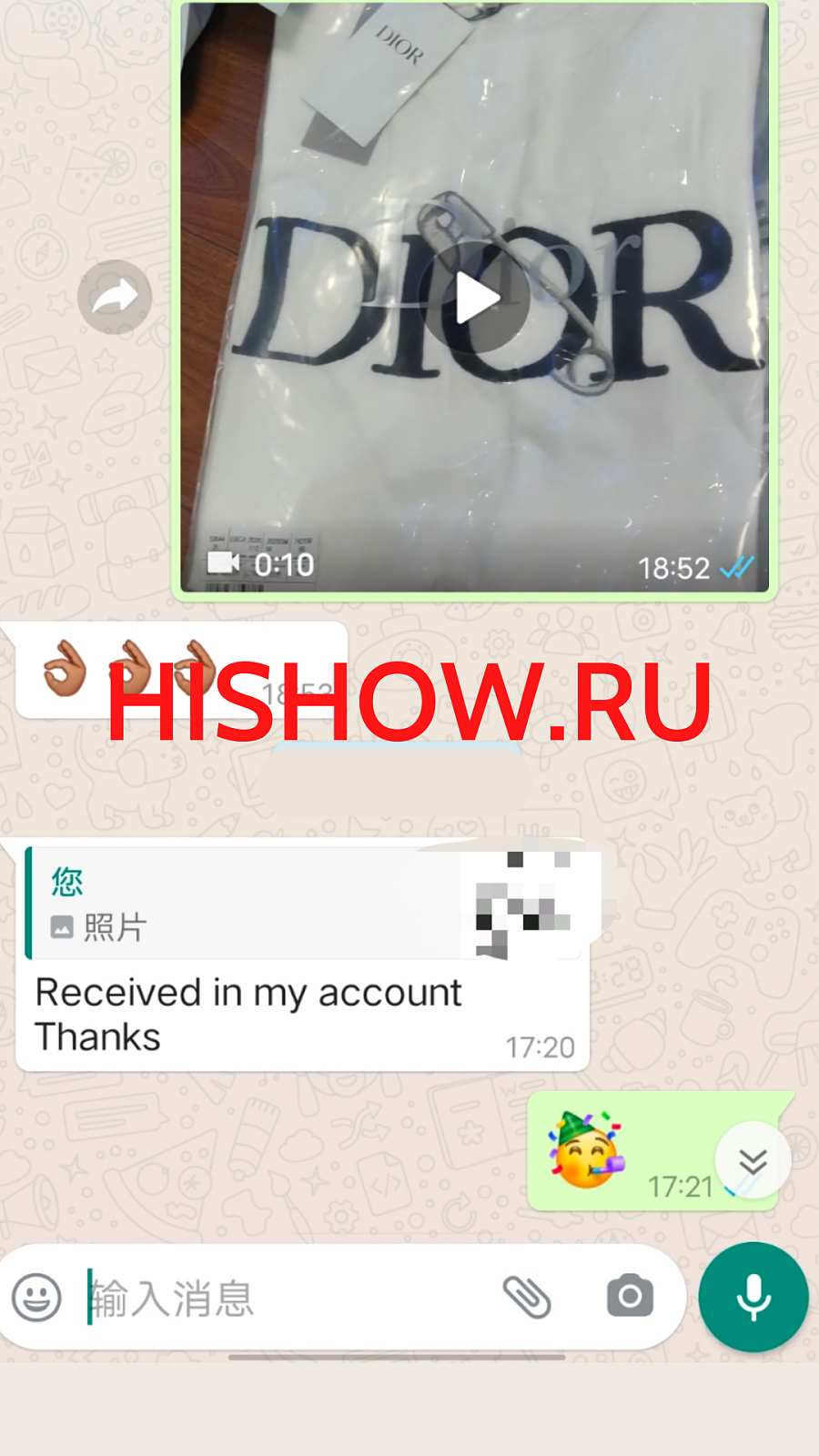Open the emoji picker
This screenshot has height=1456, width=819.
pos(37,1297)
